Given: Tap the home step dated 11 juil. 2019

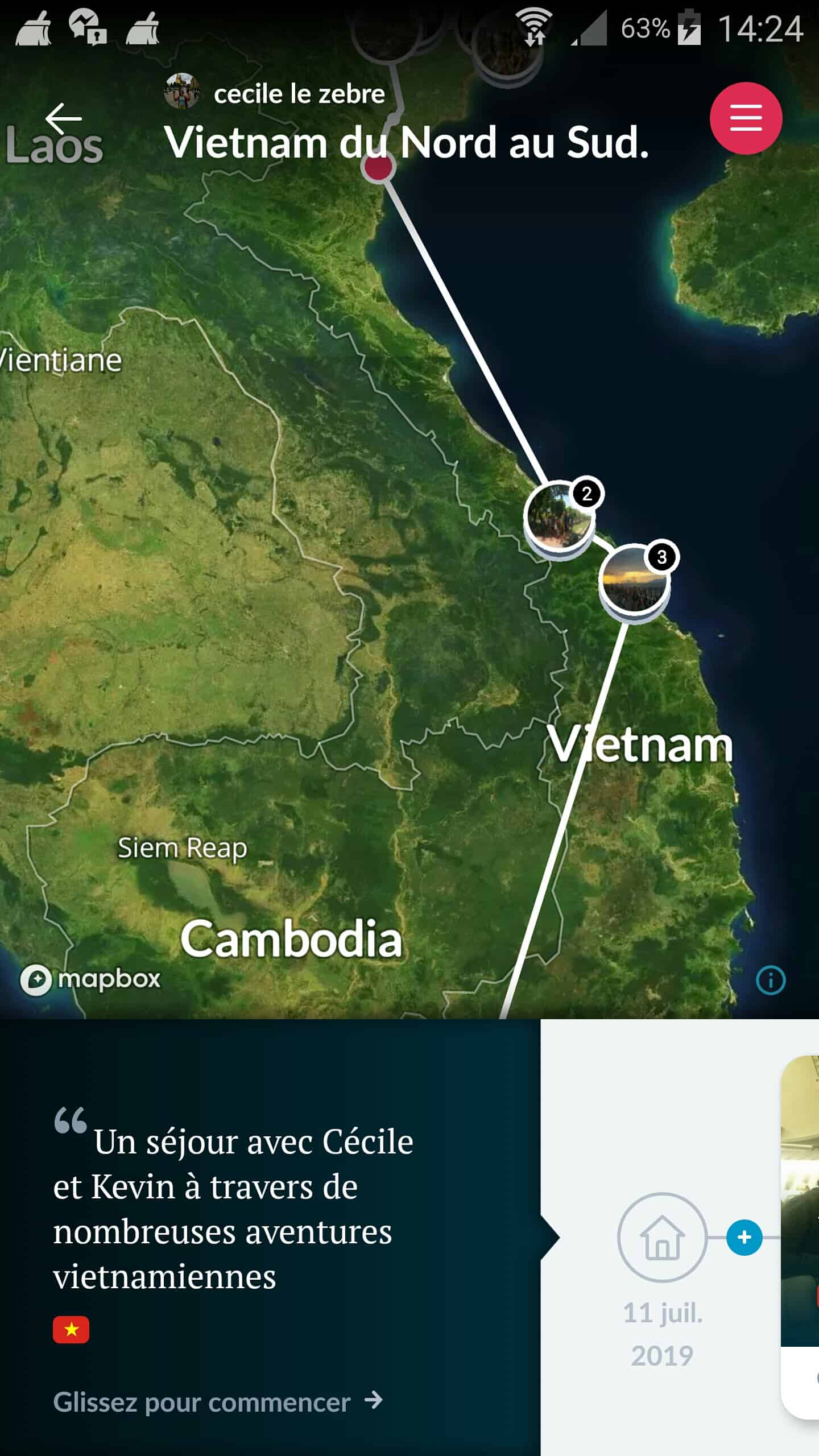Looking at the screenshot, I should (x=662, y=1237).
